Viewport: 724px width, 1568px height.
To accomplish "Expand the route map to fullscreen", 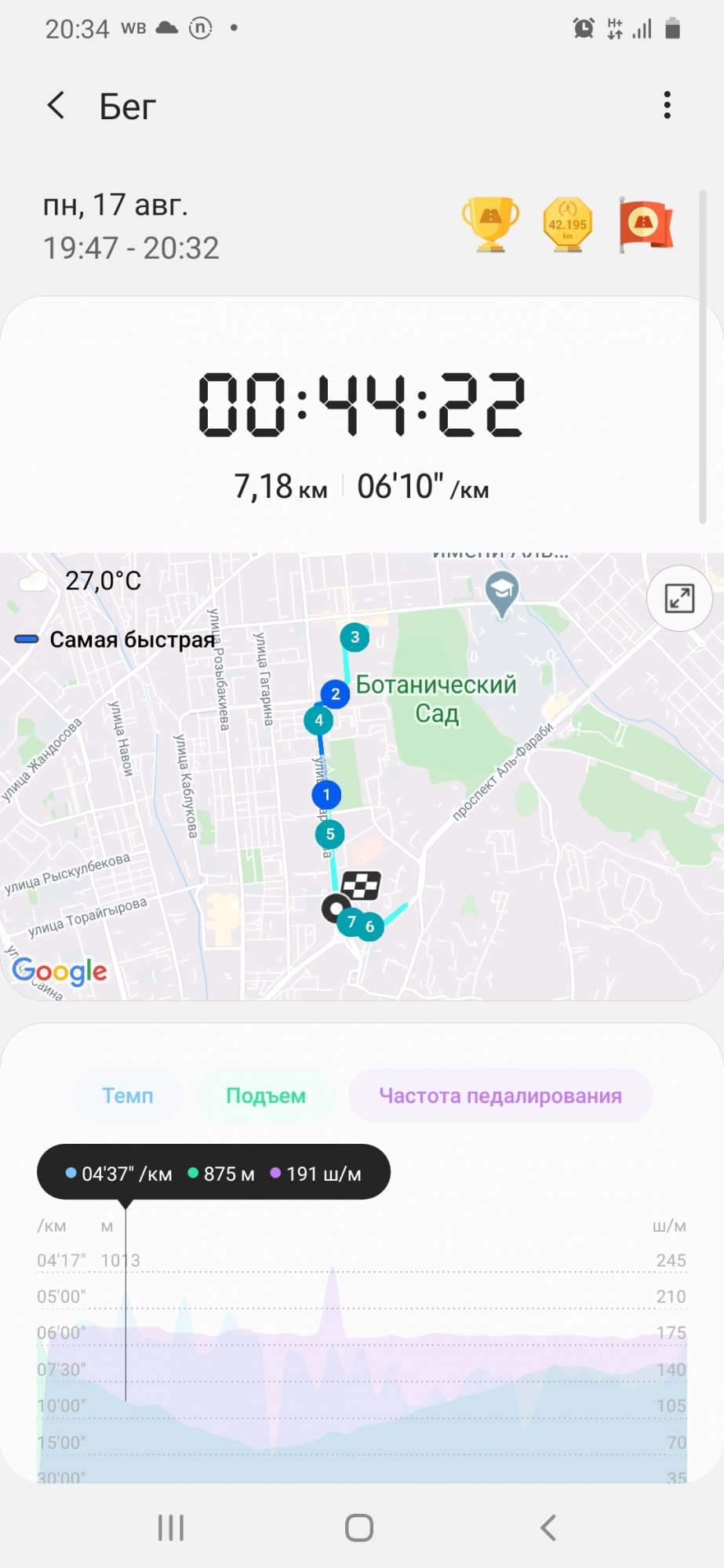I will 679,598.
